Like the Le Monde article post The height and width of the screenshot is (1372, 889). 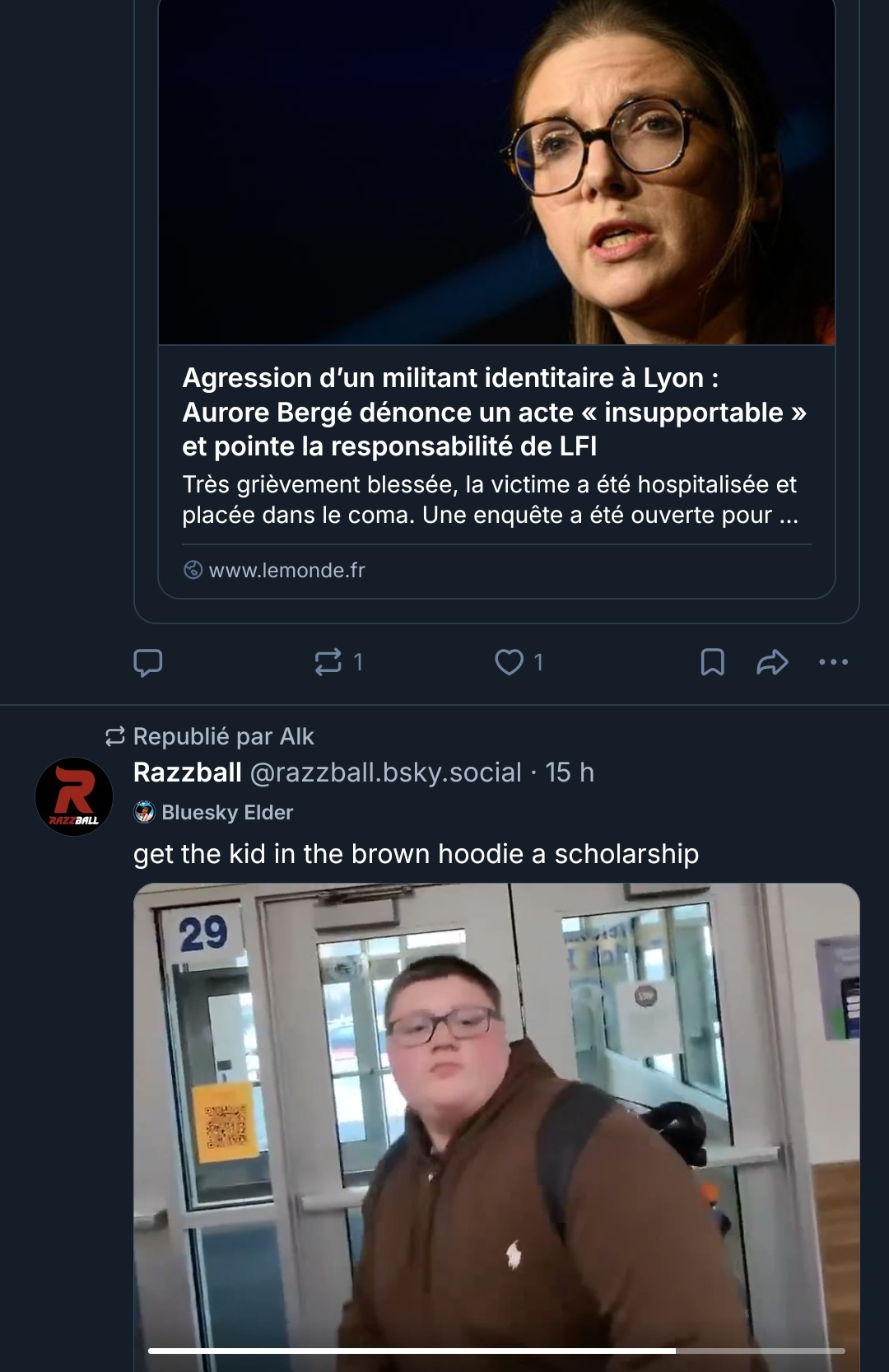[510, 662]
